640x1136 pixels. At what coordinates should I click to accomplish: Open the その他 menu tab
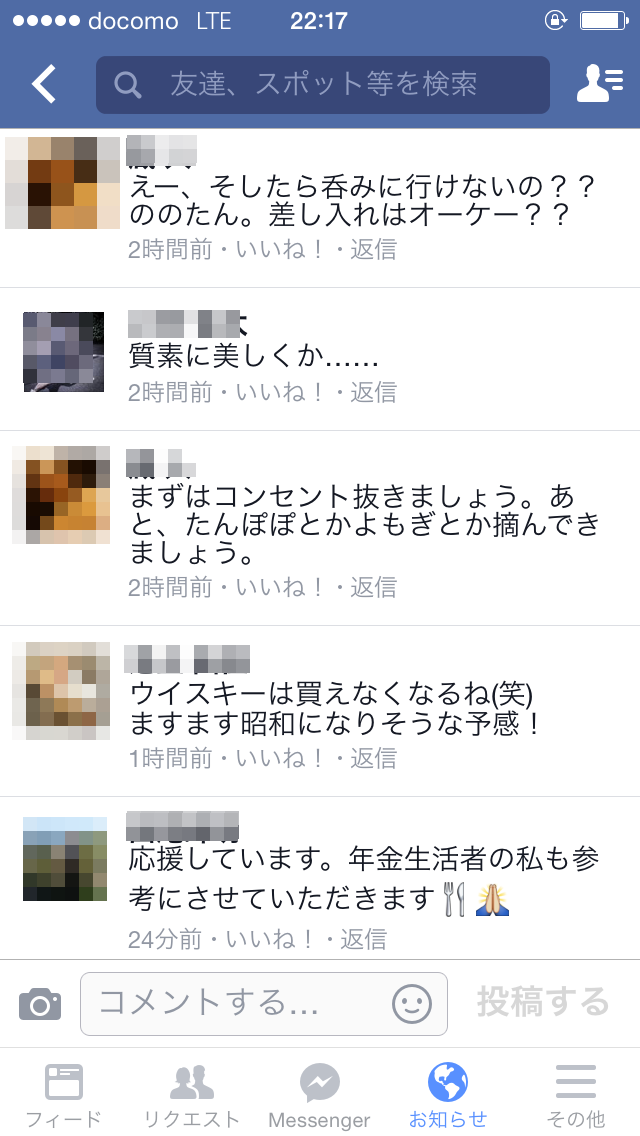pos(575,1096)
